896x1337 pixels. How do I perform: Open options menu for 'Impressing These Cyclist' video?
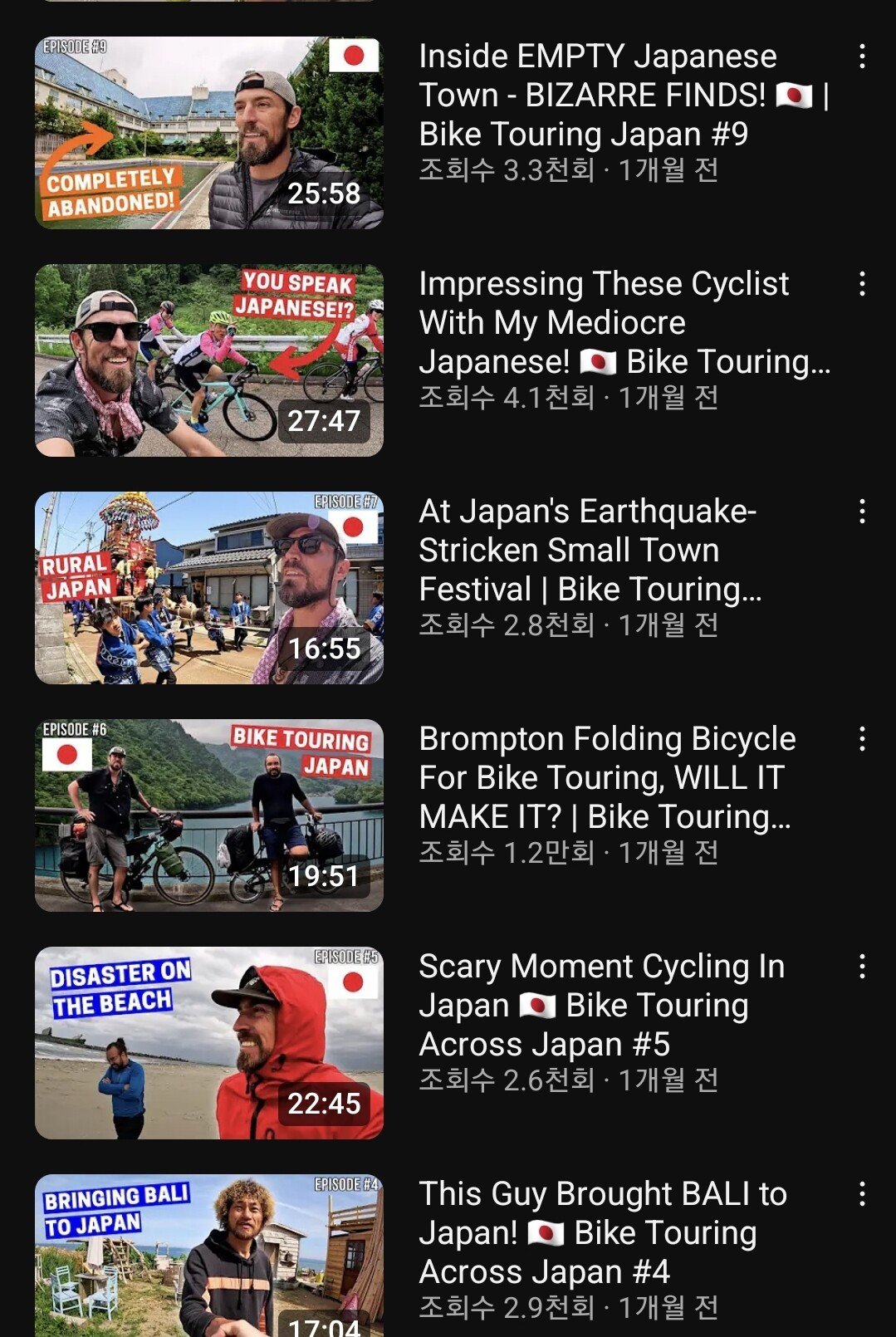pyautogui.click(x=862, y=284)
